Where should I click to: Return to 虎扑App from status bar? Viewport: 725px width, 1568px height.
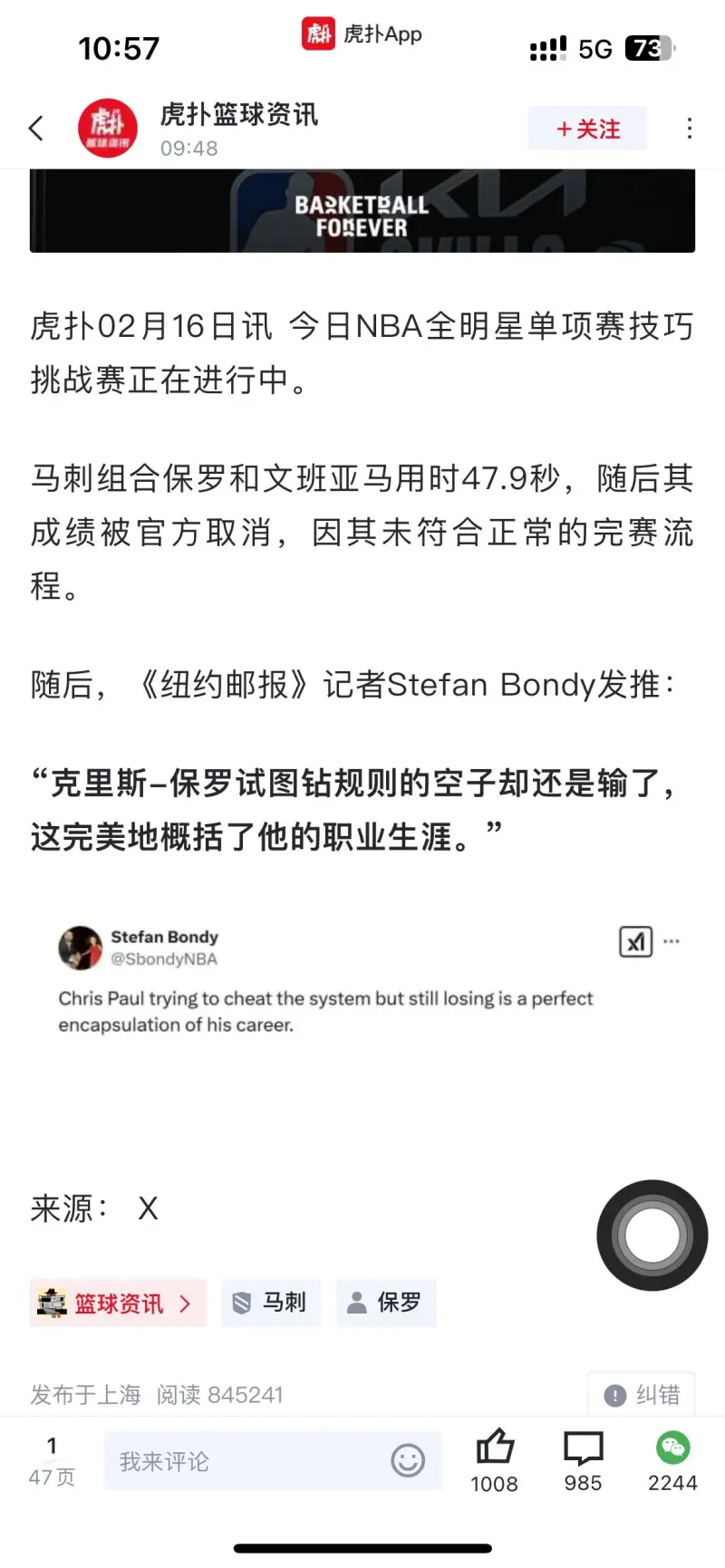[x=362, y=34]
